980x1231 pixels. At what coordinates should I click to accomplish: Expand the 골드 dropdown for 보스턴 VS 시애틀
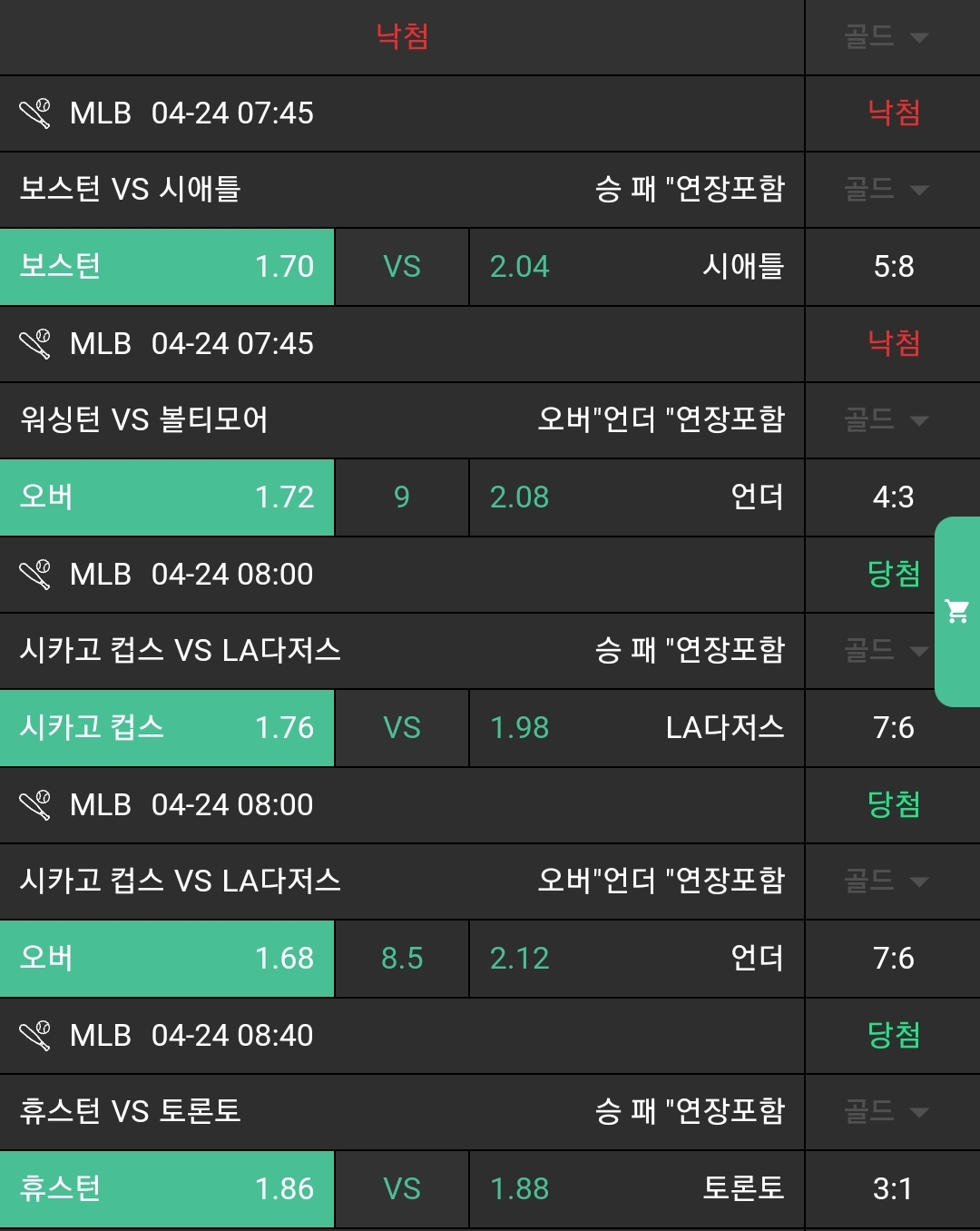886,189
